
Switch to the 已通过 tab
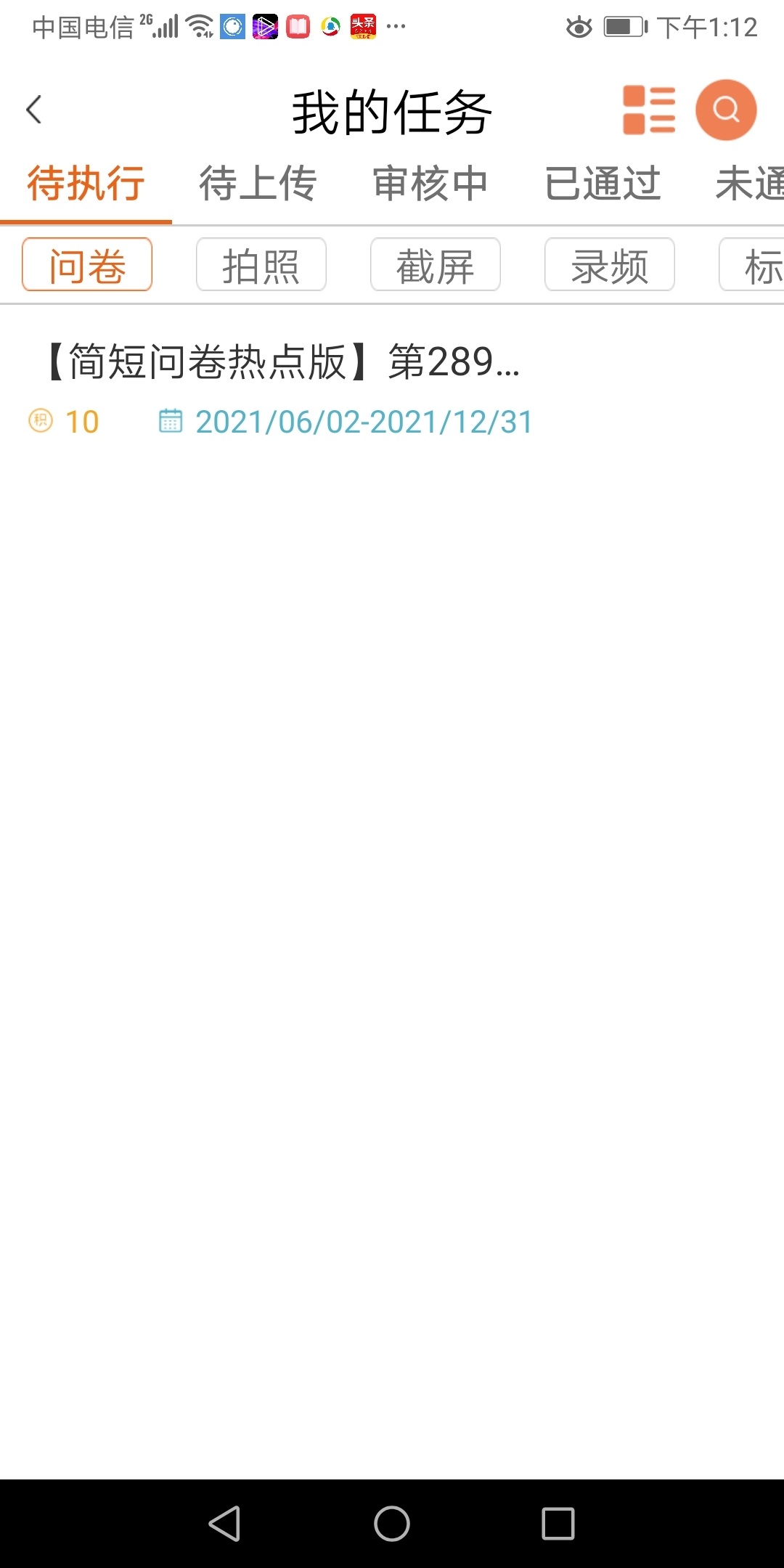coord(603,183)
